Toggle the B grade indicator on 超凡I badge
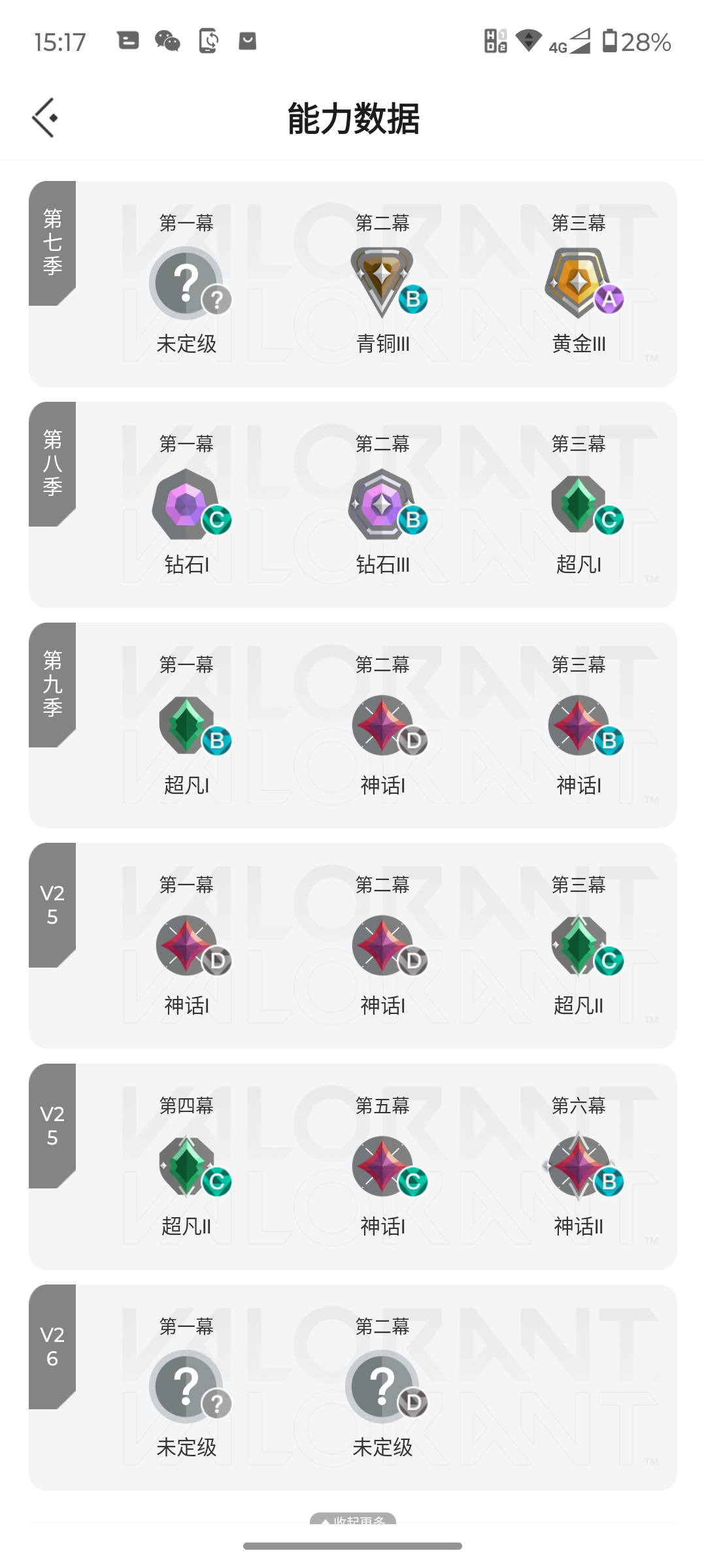Screen dimensions: 706x1568 [216, 742]
